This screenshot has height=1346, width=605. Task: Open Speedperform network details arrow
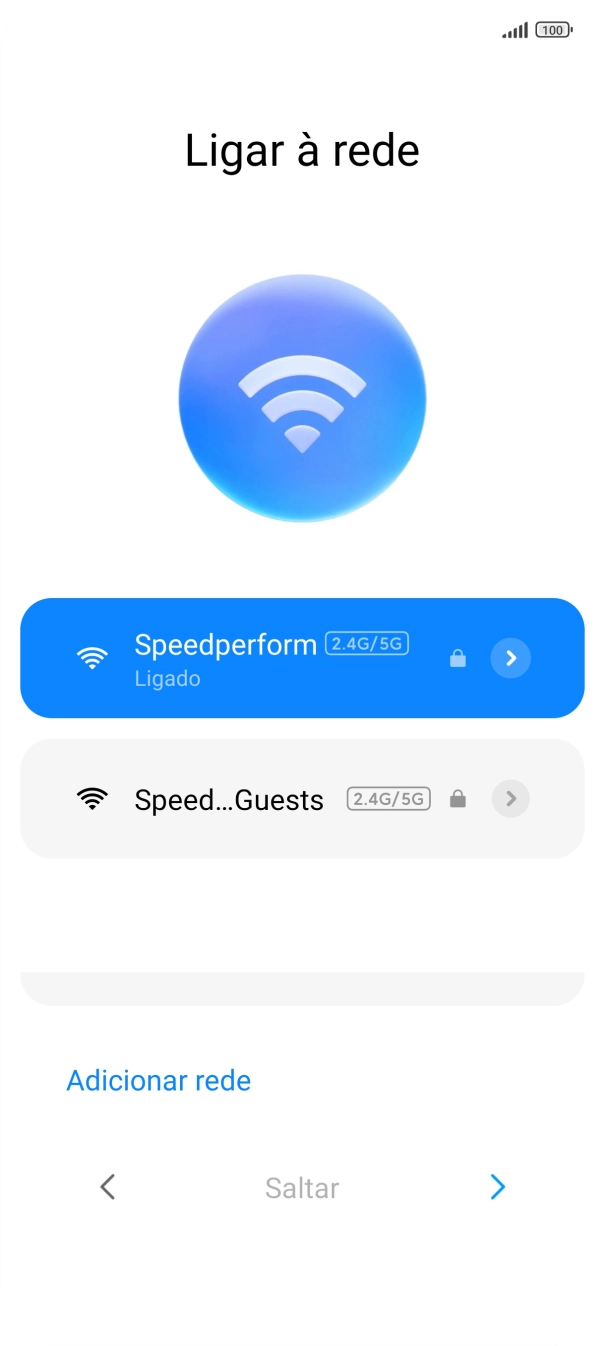pyautogui.click(x=510, y=658)
